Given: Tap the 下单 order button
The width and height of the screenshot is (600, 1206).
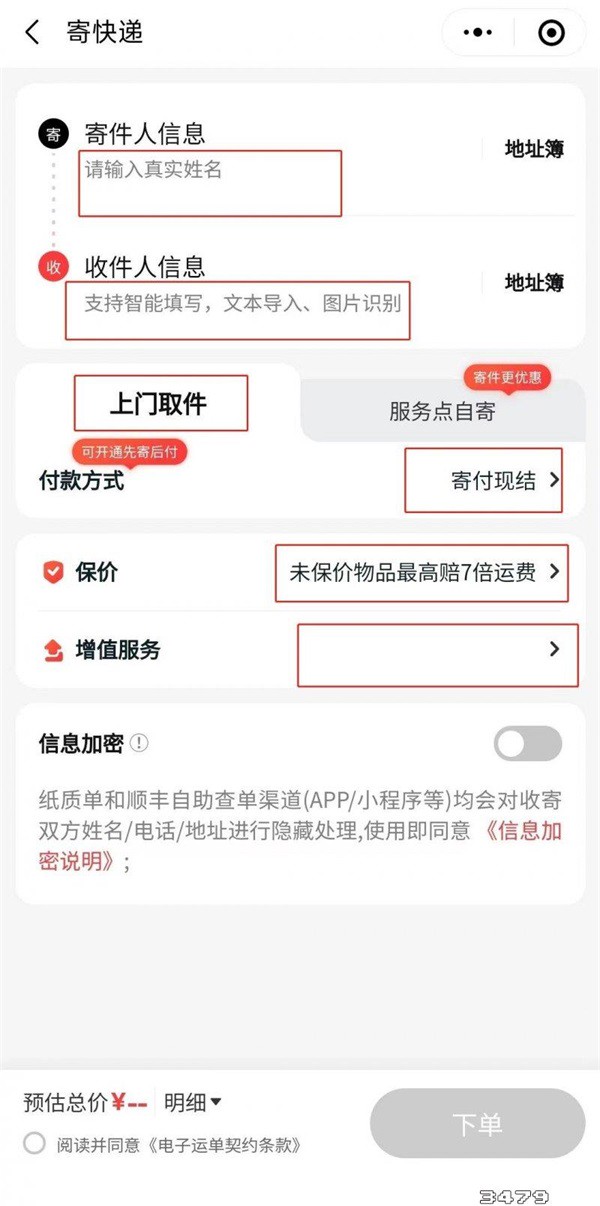Looking at the screenshot, I should (477, 1124).
